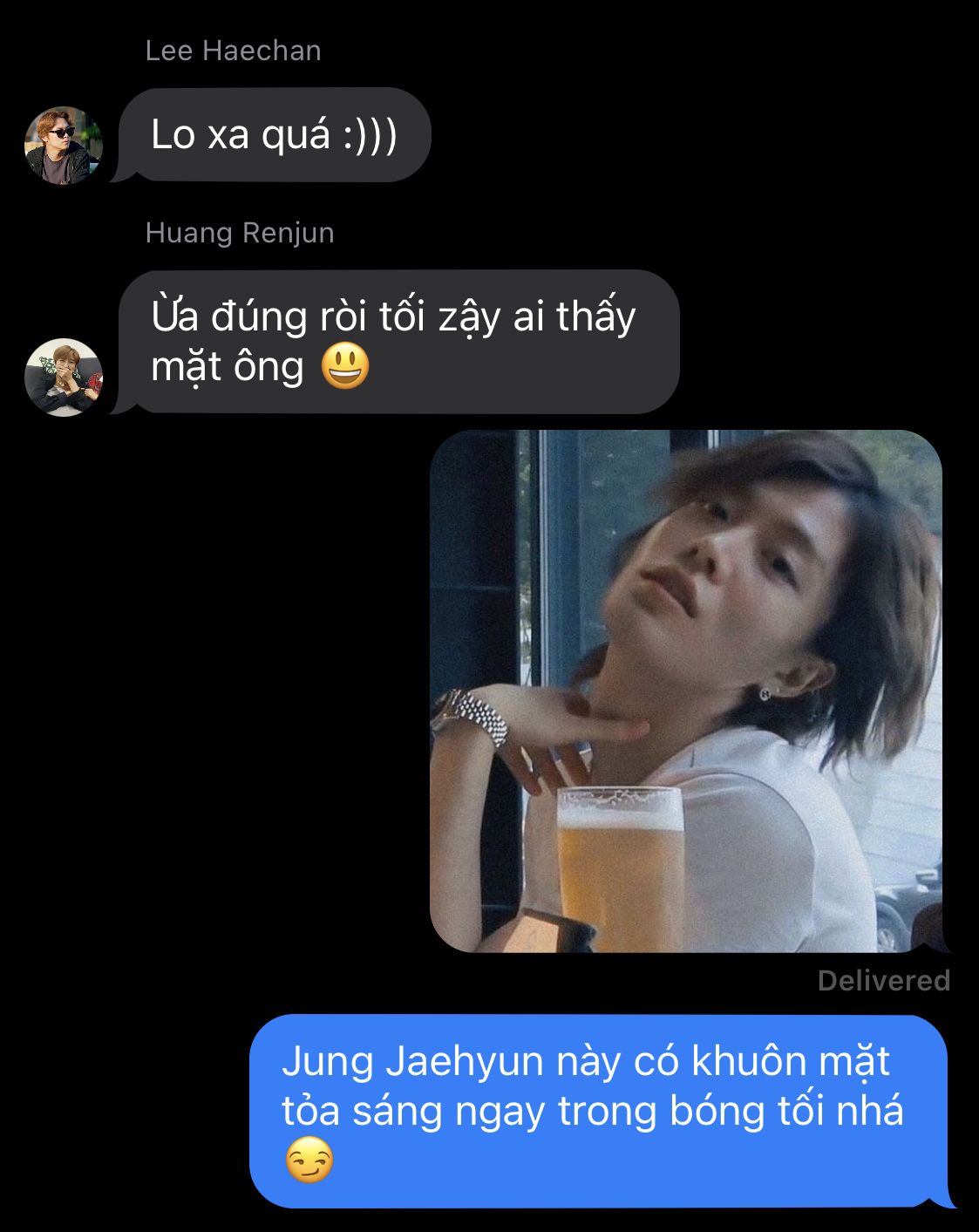Open the sent photo attachment
This screenshot has height=1232, width=979.
pyautogui.click(x=686, y=691)
